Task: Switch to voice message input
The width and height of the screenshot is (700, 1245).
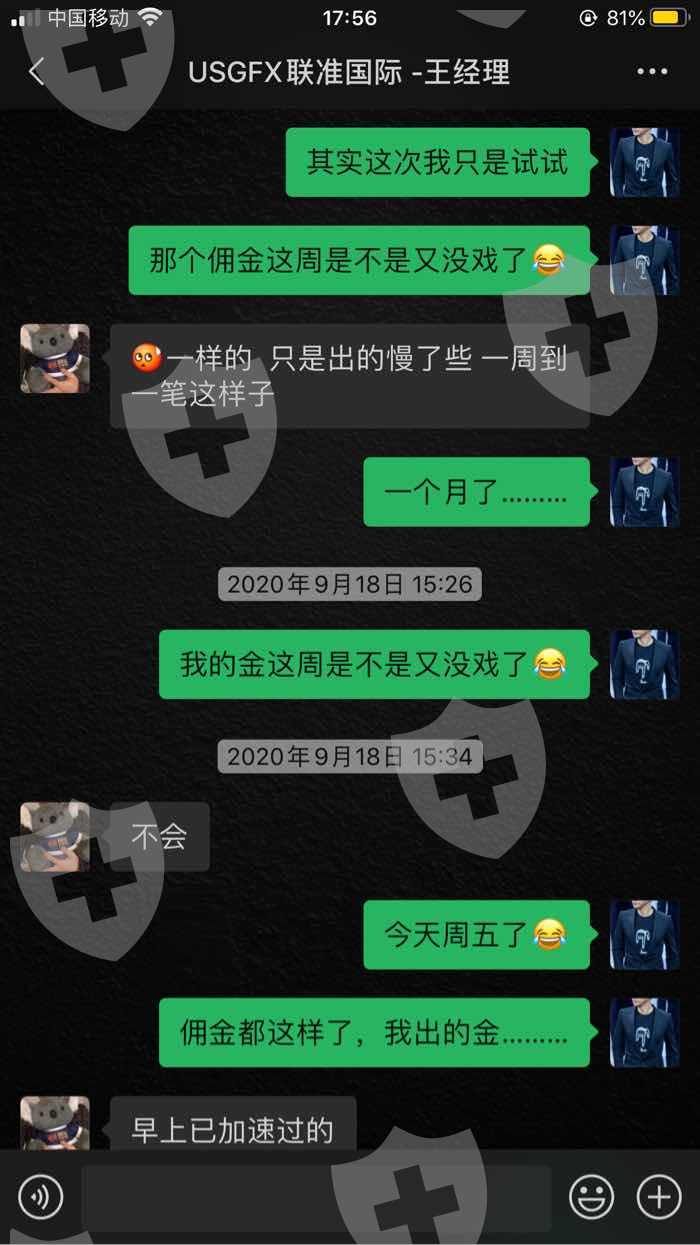Action: point(41,1196)
